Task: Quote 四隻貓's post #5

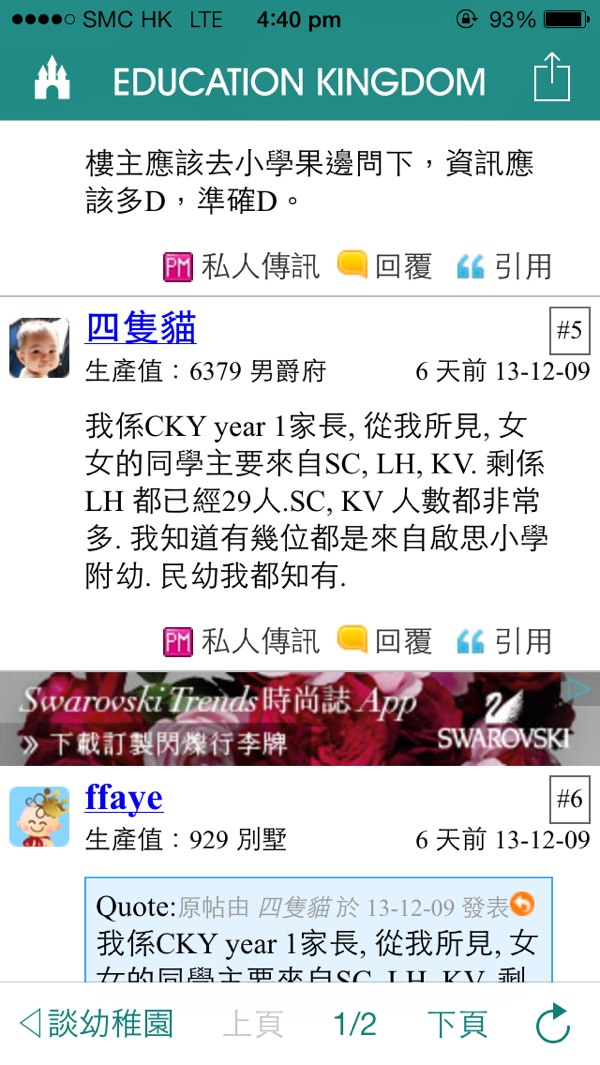Action: [x=504, y=641]
